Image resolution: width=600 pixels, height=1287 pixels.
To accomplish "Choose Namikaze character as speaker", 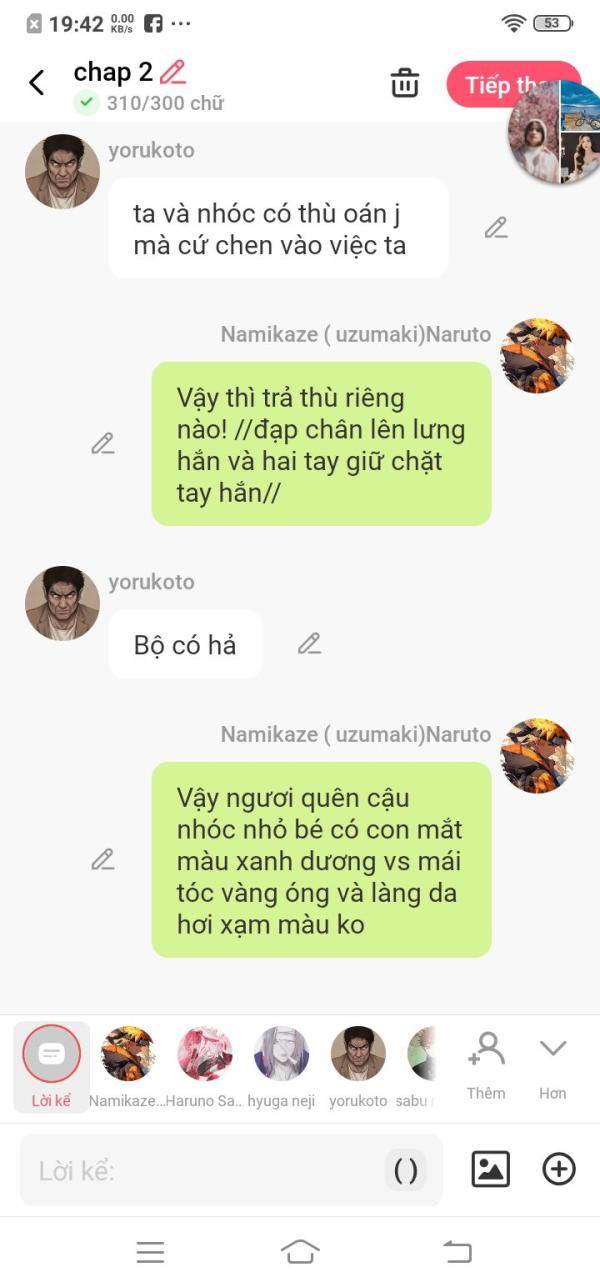I will click(x=128, y=1065).
